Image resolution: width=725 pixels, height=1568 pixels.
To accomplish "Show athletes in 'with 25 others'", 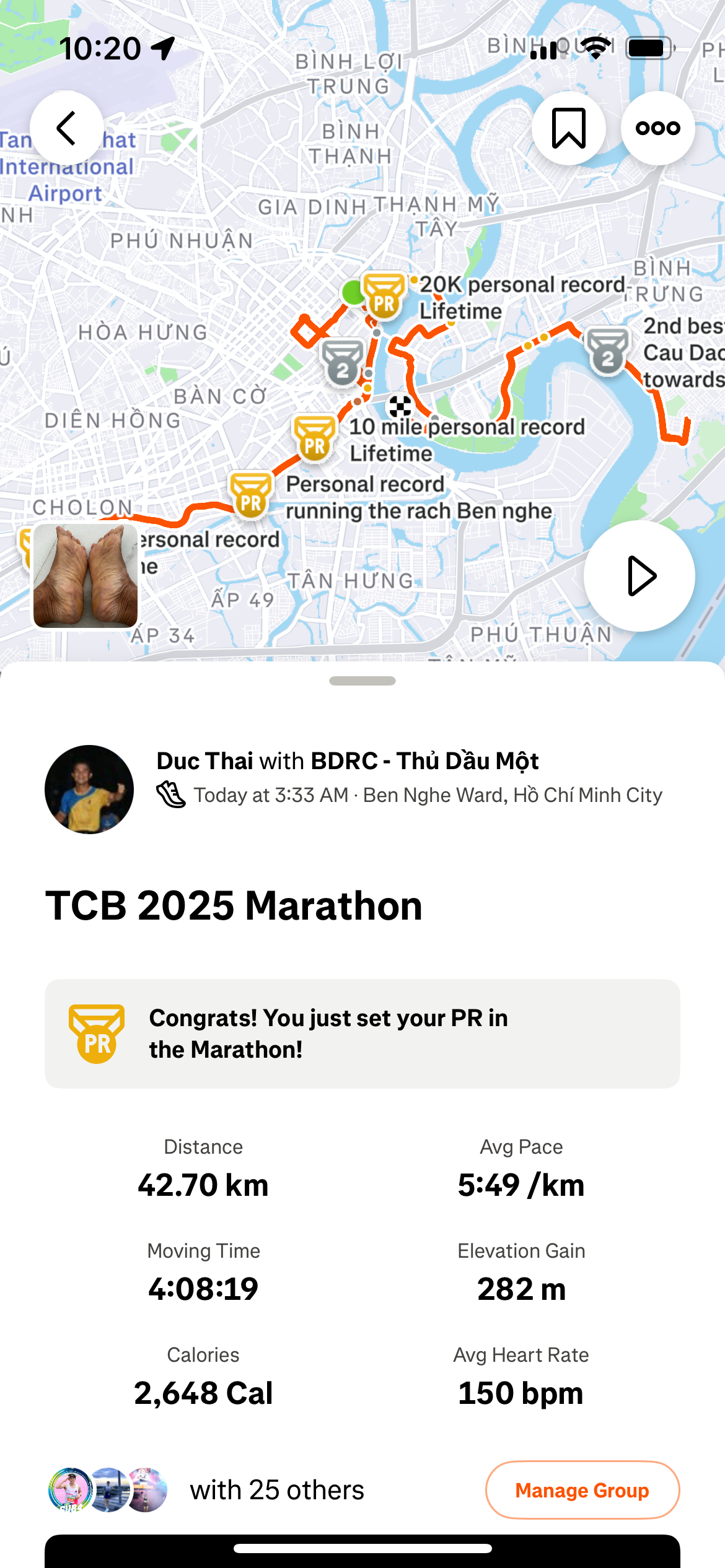I will [276, 1490].
